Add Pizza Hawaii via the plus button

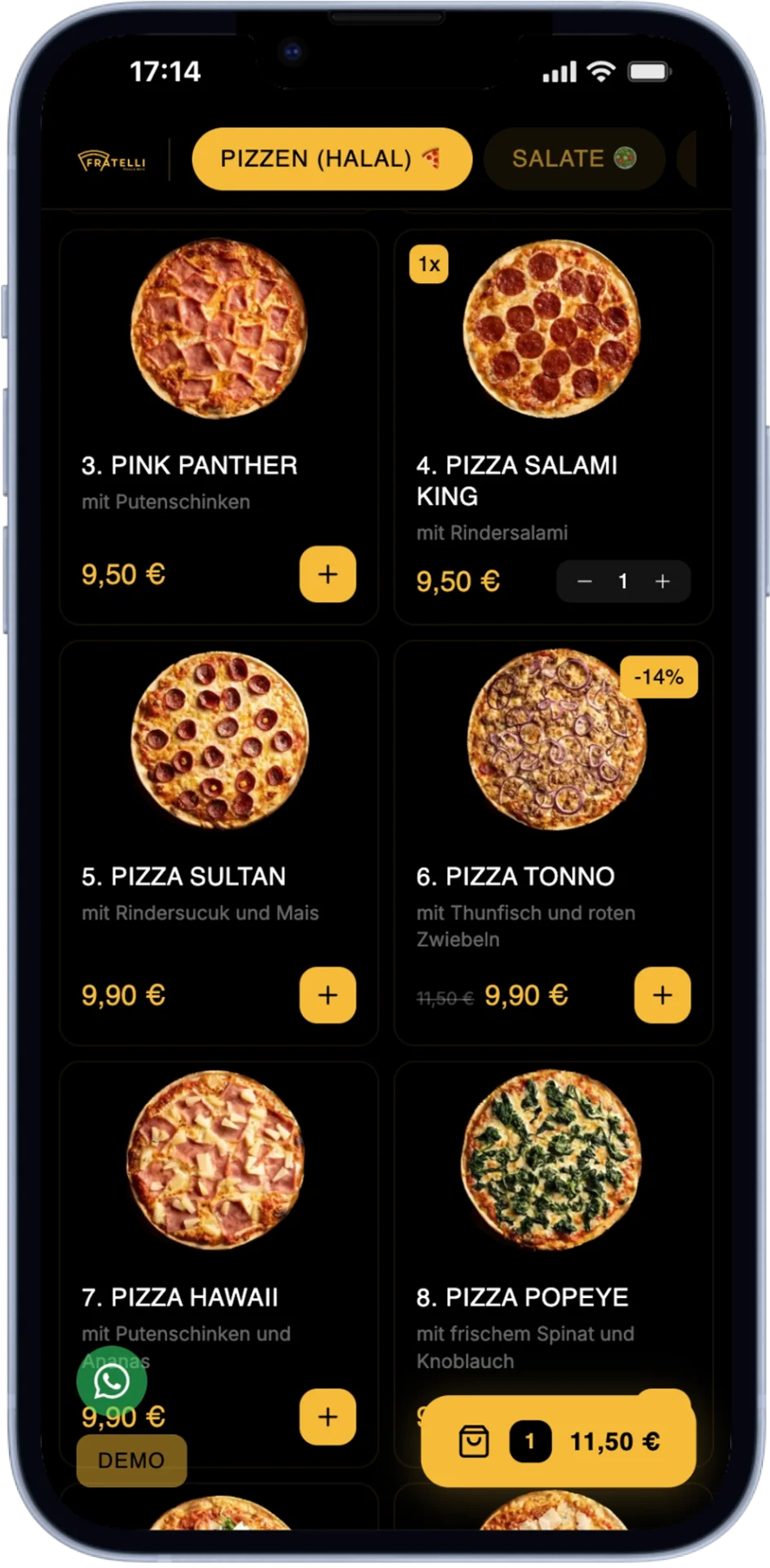[x=327, y=1418]
